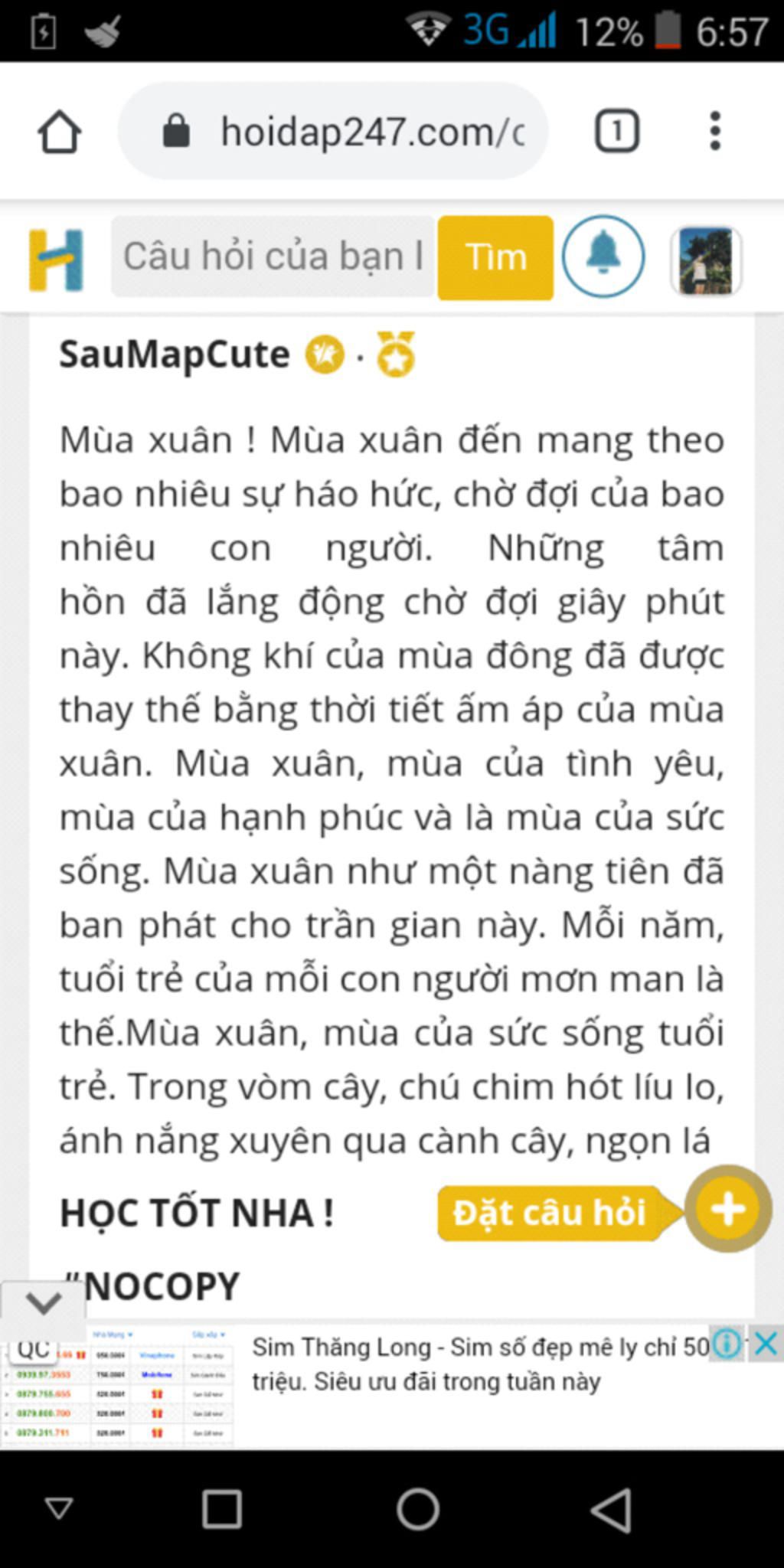This screenshot has width=784, height=1568.
Task: Go to the browser home page
Action: point(60,132)
